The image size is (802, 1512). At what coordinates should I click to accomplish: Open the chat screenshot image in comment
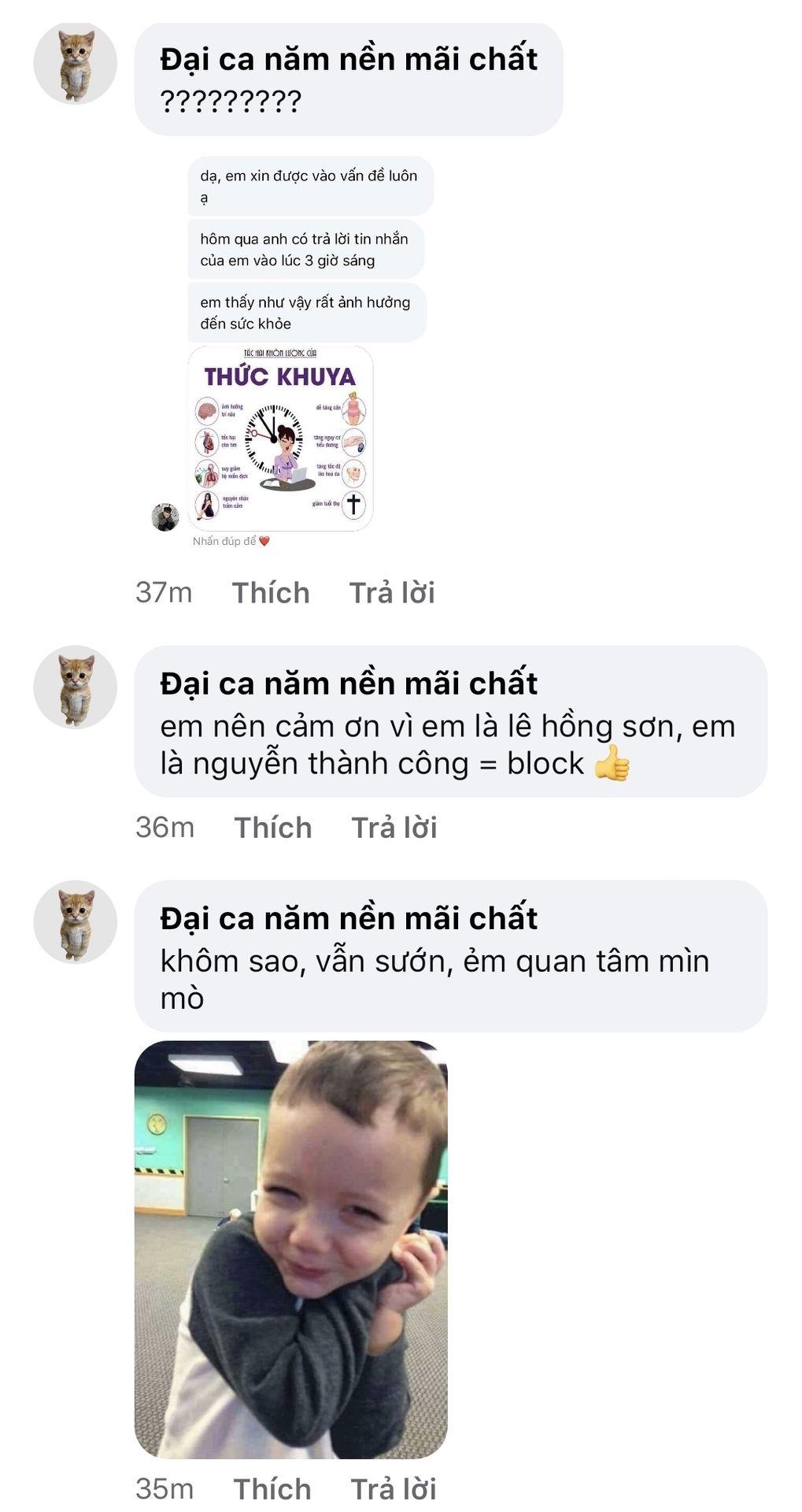tap(307, 350)
